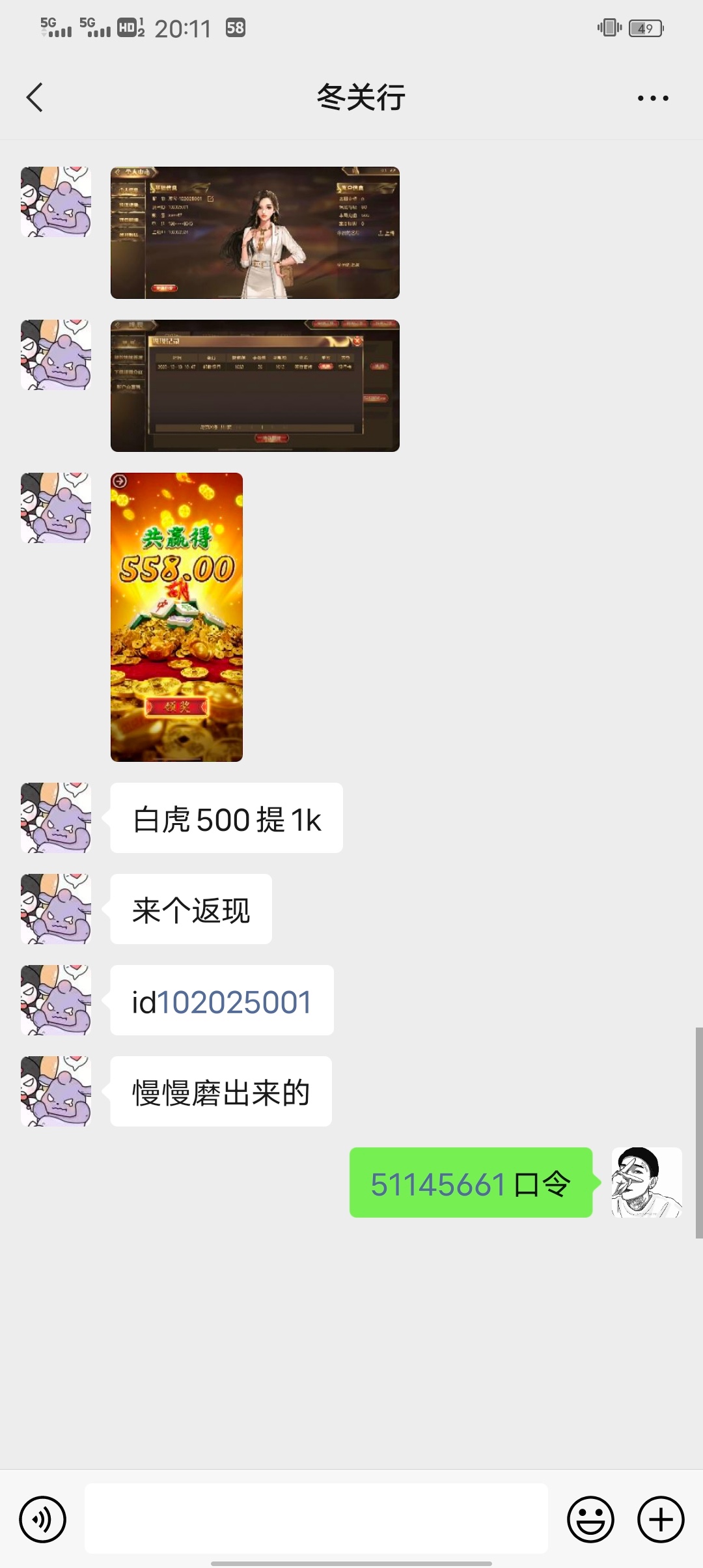Open my own avatar profile
The width and height of the screenshot is (703, 1568).
coord(646,1183)
